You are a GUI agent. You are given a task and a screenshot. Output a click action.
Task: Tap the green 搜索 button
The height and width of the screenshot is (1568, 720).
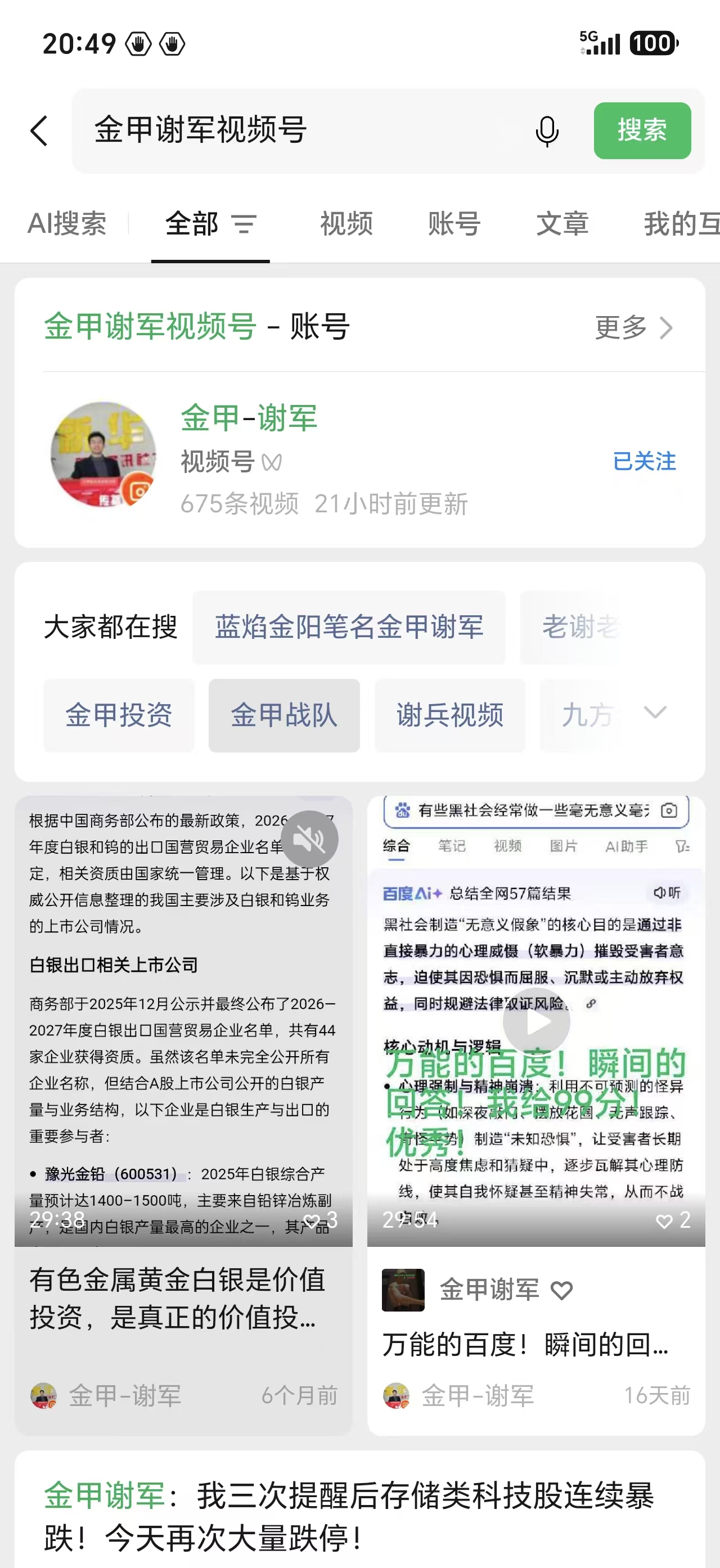click(642, 130)
